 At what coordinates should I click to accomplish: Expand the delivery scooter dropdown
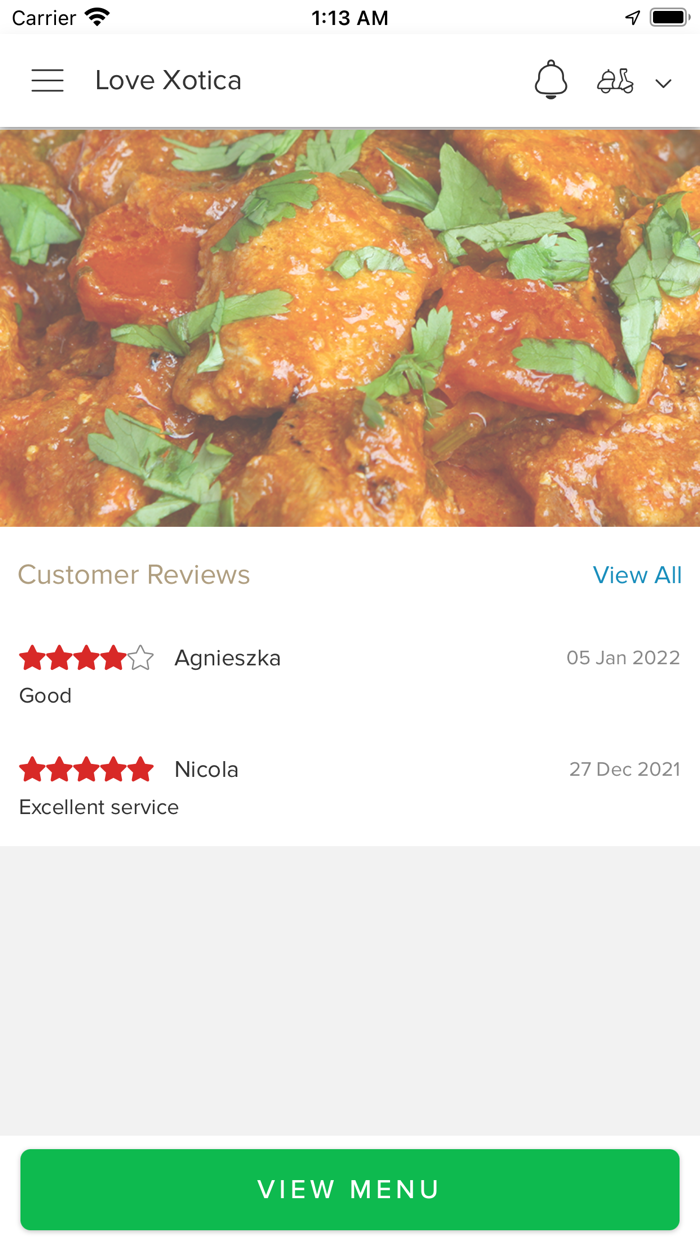[634, 82]
